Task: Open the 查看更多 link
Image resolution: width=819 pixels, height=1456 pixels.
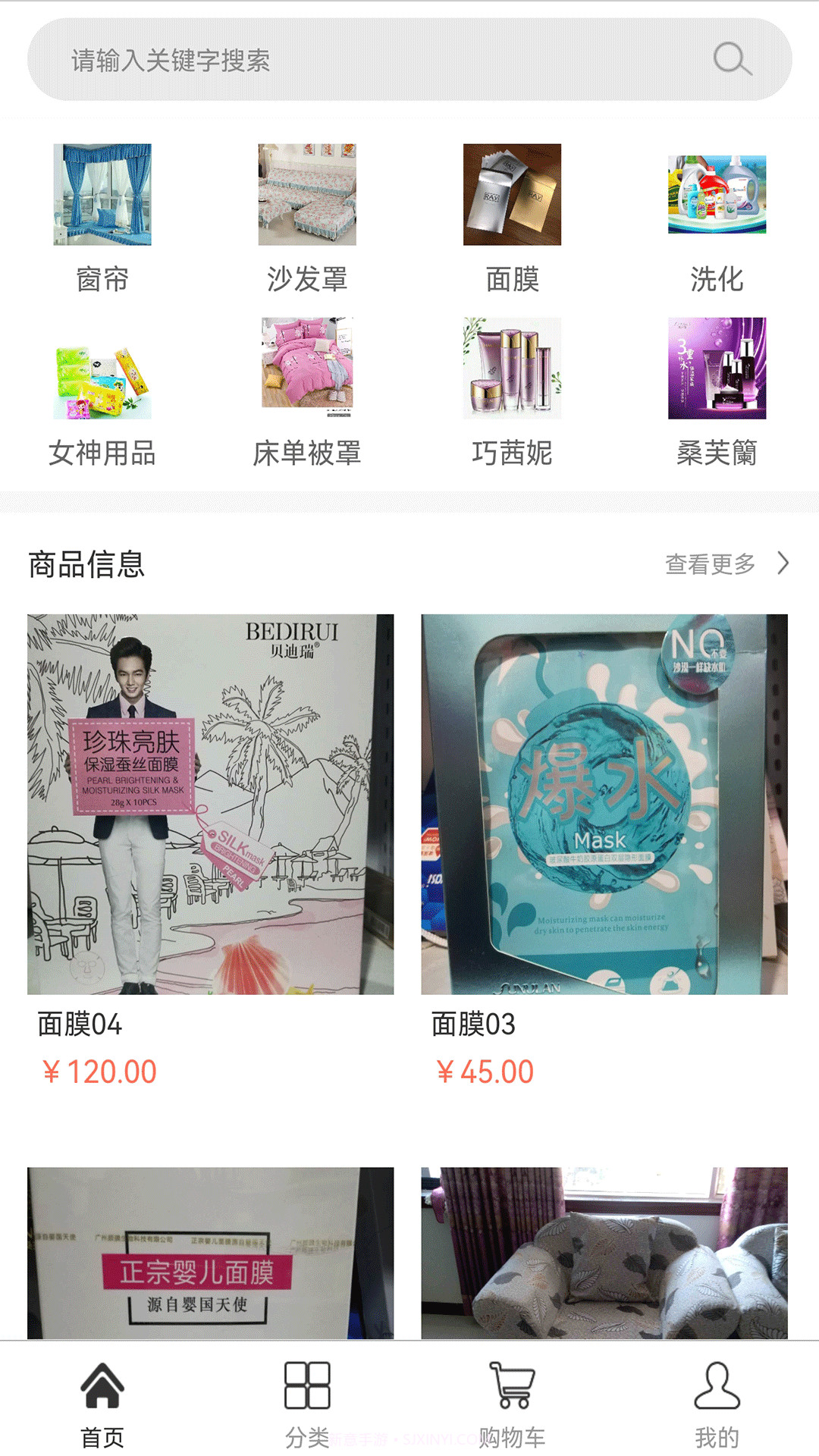Action: click(710, 563)
